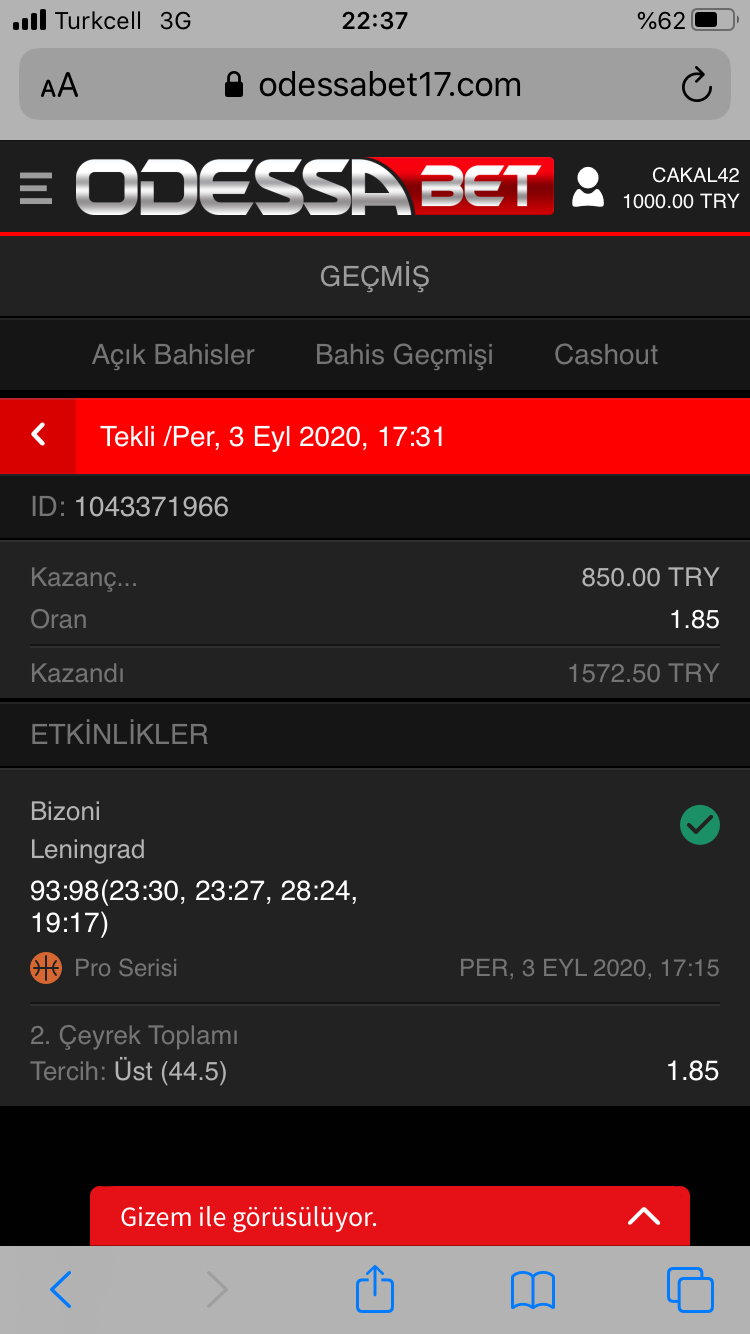Reload the page in Safari

[x=696, y=85]
